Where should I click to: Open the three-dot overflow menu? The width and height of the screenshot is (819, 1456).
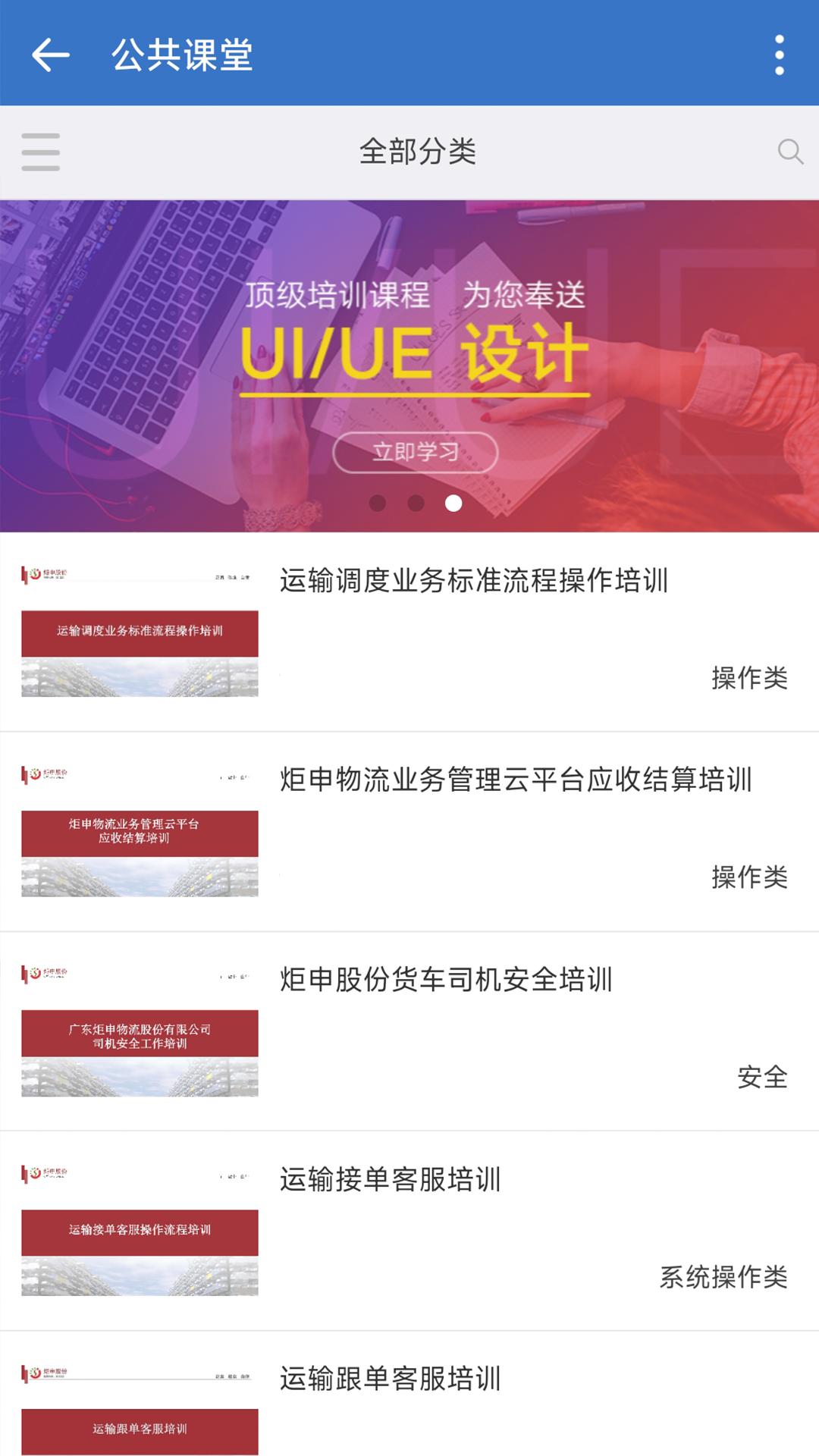tap(779, 55)
